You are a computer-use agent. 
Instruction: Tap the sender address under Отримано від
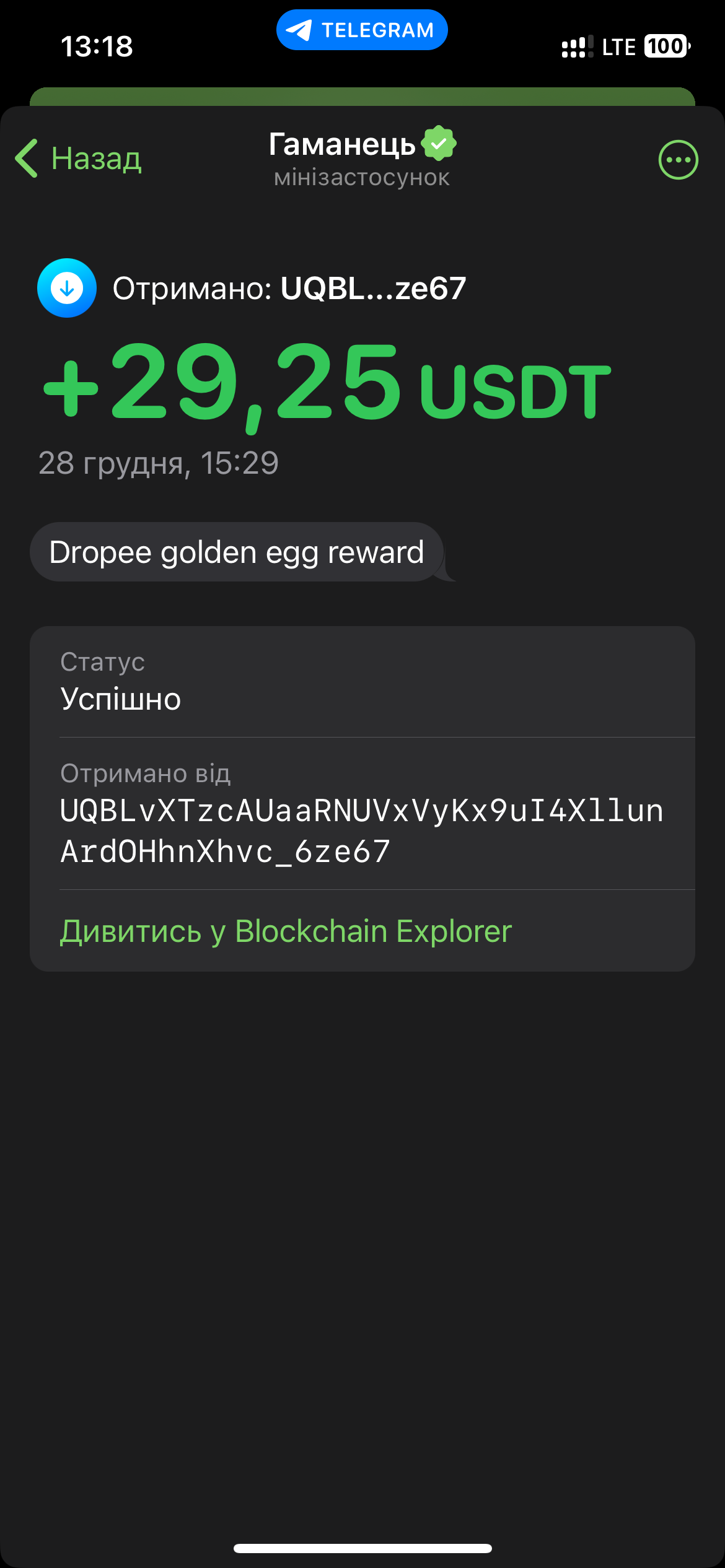pyautogui.click(x=361, y=831)
